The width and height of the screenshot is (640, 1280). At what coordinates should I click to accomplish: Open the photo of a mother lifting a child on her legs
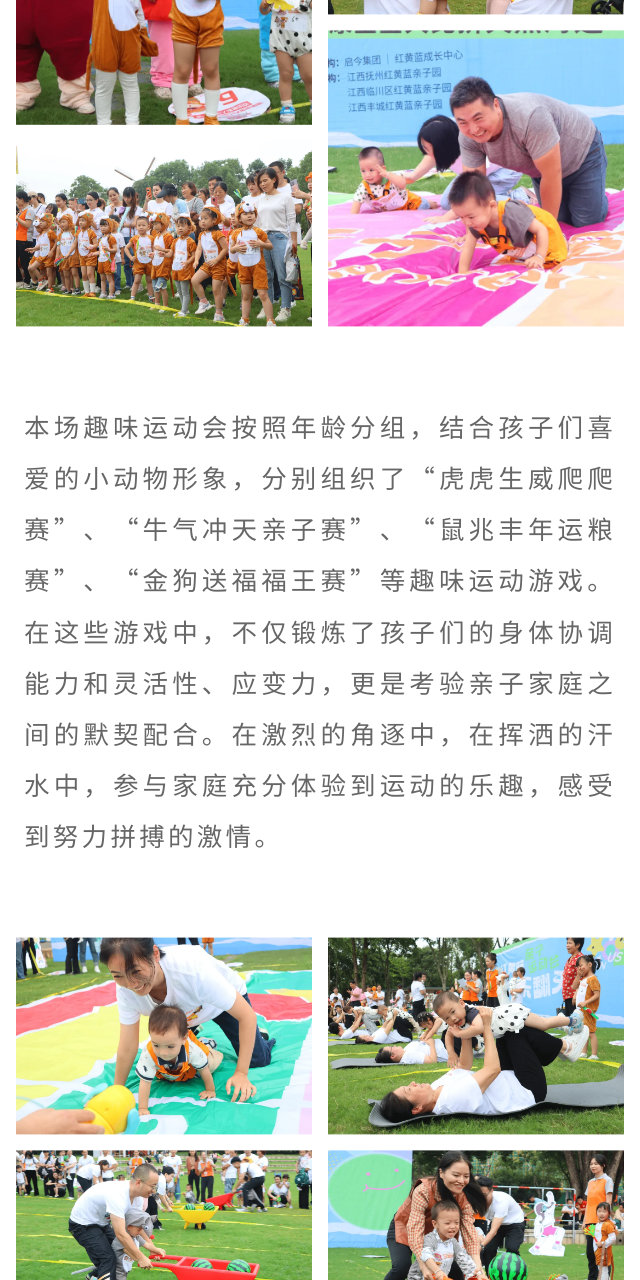point(475,1035)
